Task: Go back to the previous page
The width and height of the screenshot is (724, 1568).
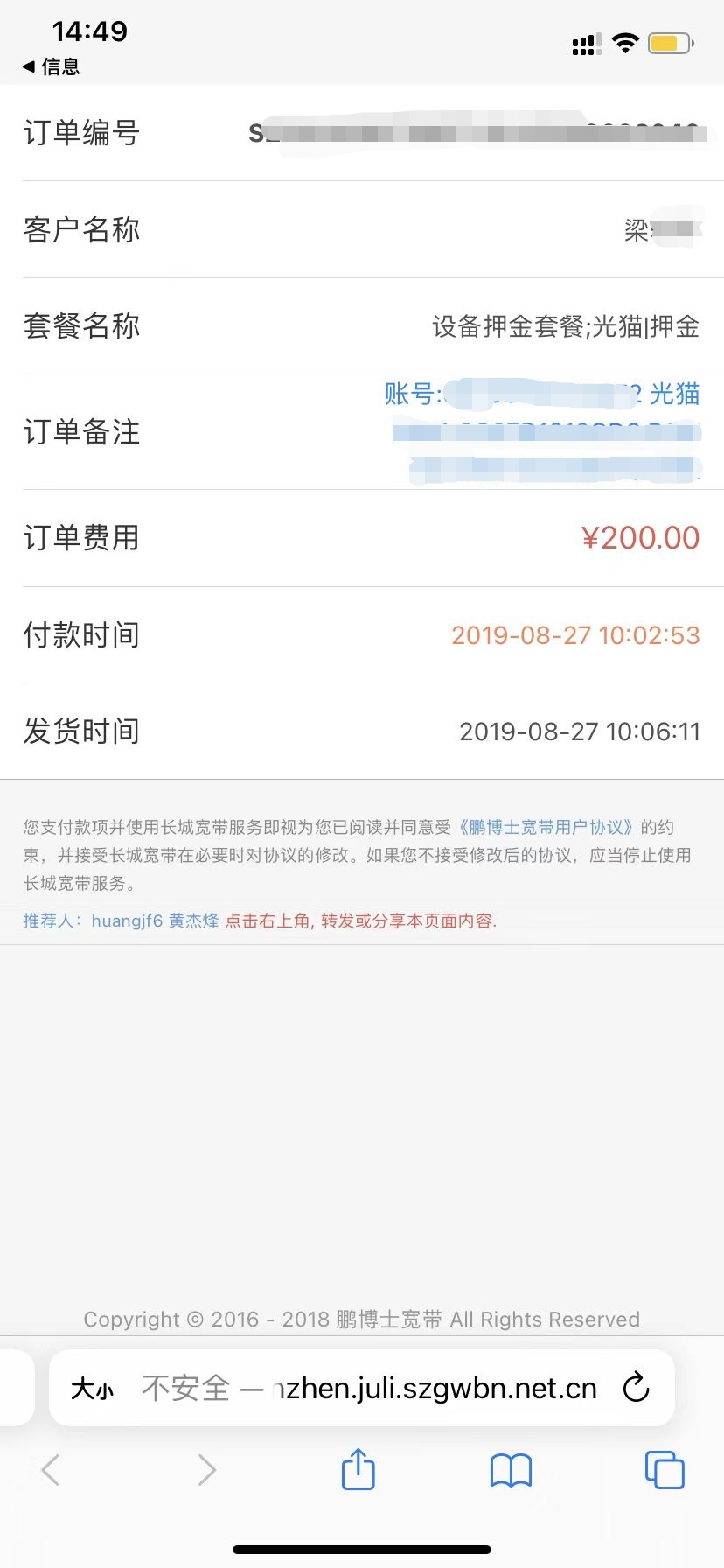Action: pyautogui.click(x=51, y=1470)
